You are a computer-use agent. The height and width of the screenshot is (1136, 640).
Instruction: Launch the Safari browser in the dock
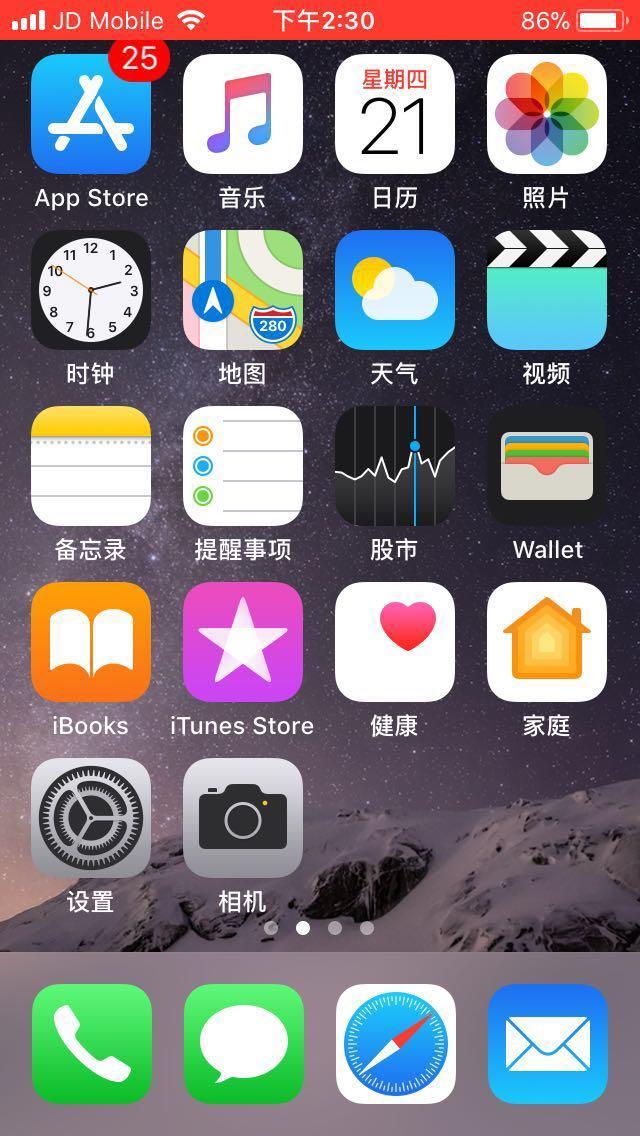tap(396, 1044)
